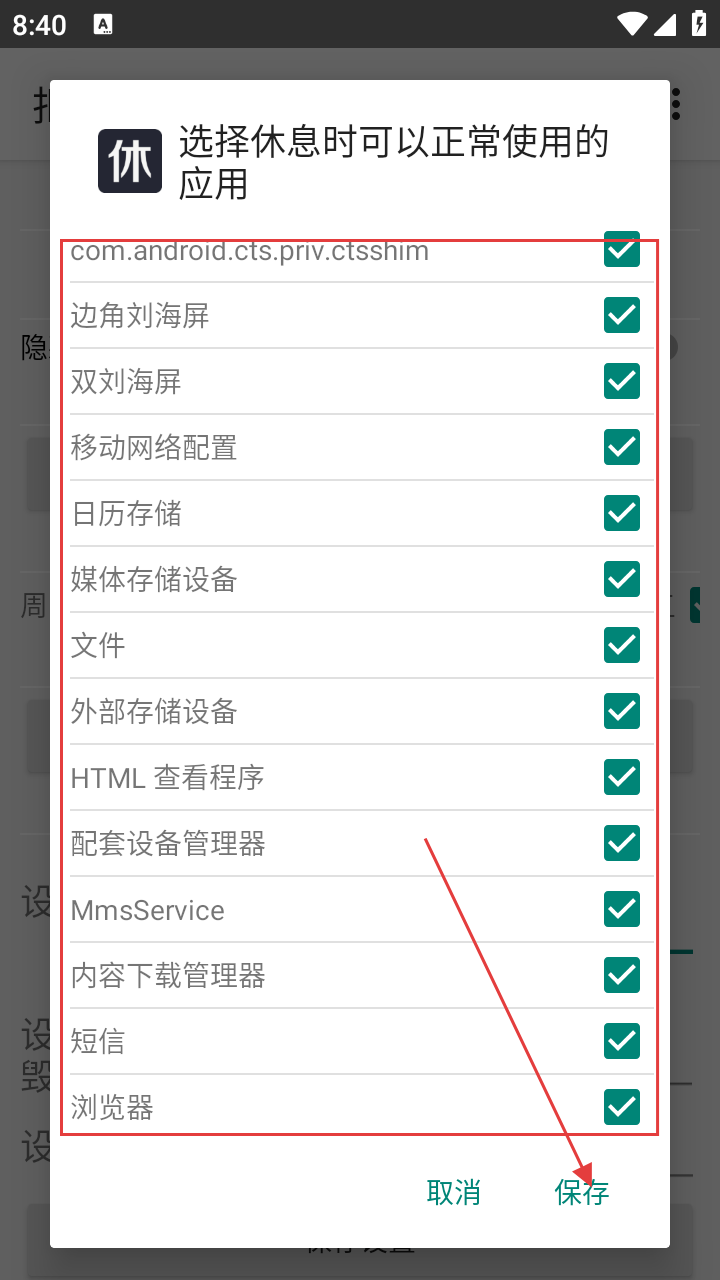The image size is (720, 1280).
Task: Deselect 内容下载管理器
Action: (622, 975)
